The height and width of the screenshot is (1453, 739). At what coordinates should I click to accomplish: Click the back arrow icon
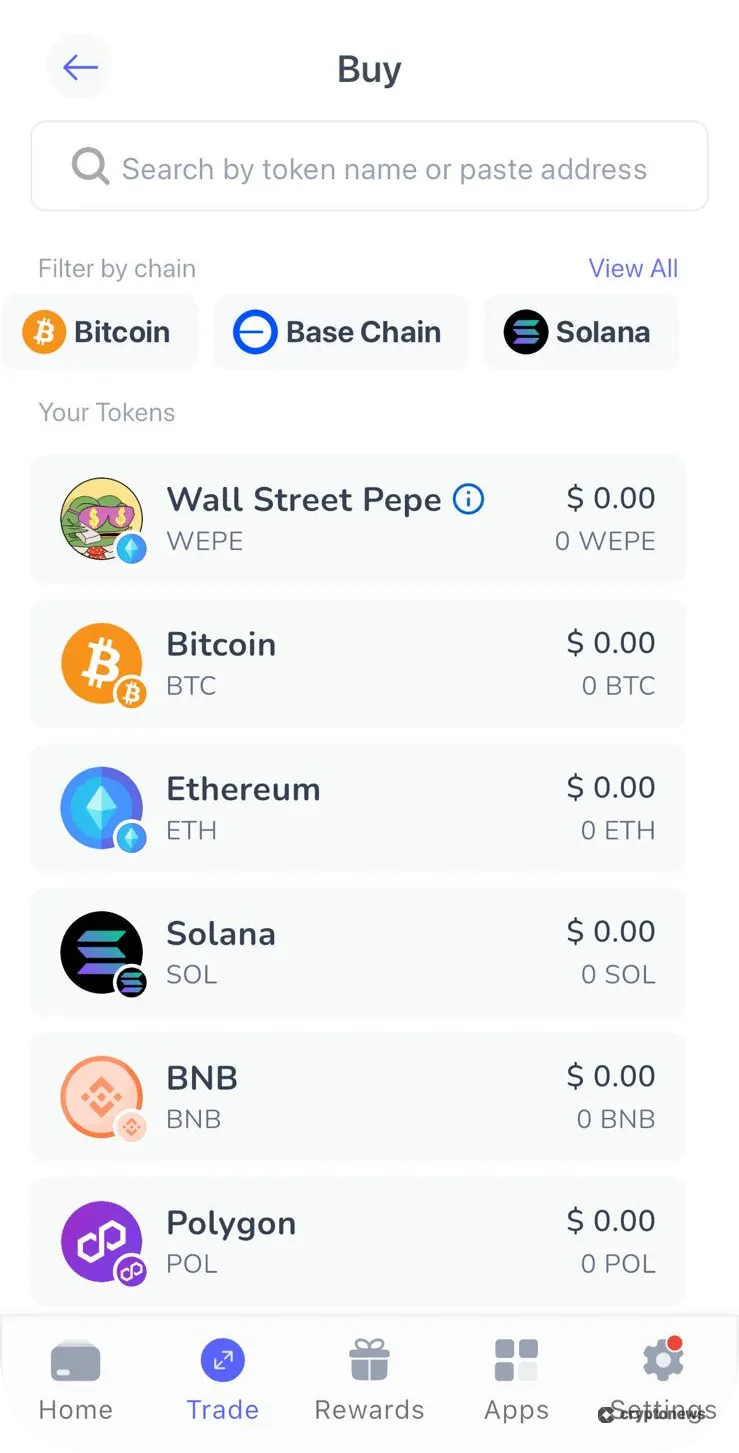point(79,67)
